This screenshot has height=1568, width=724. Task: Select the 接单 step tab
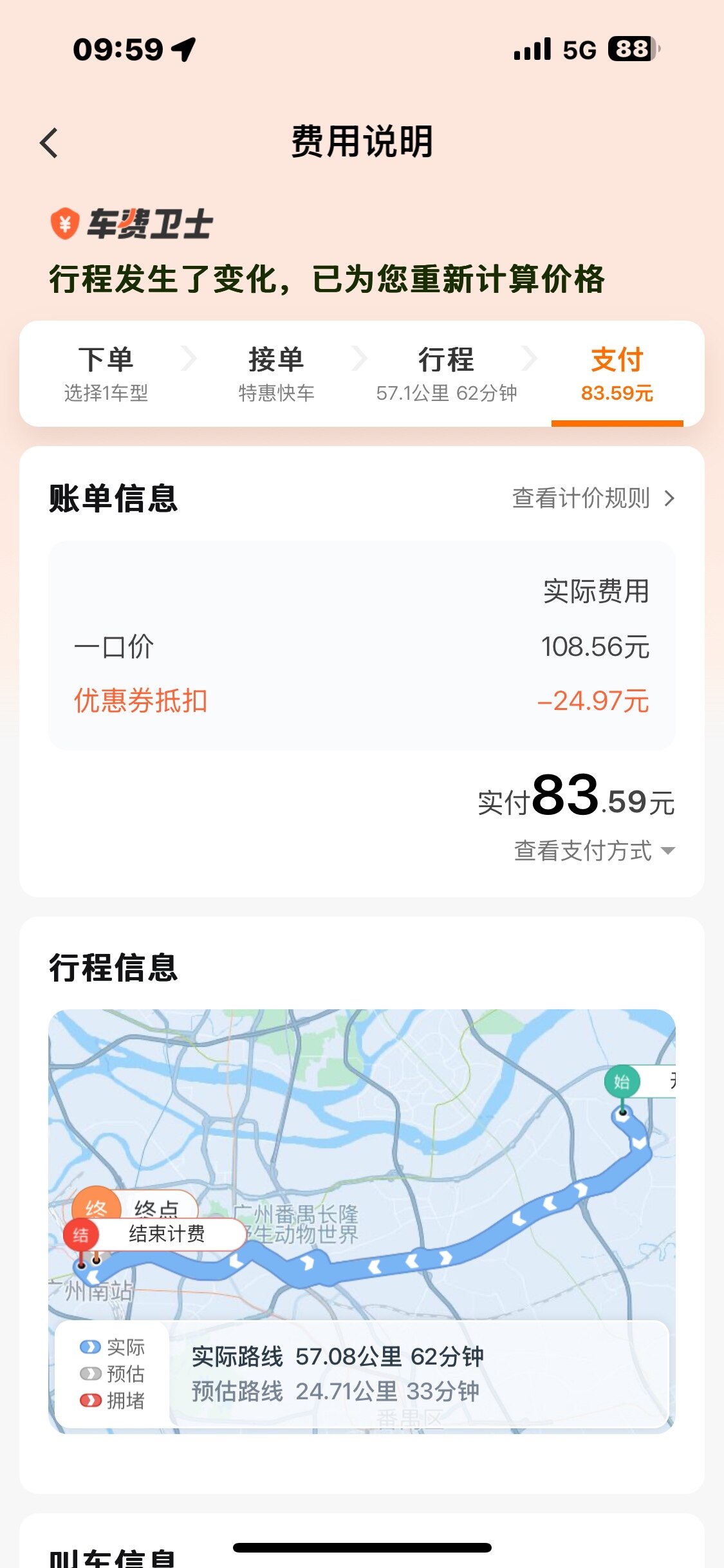(x=276, y=374)
